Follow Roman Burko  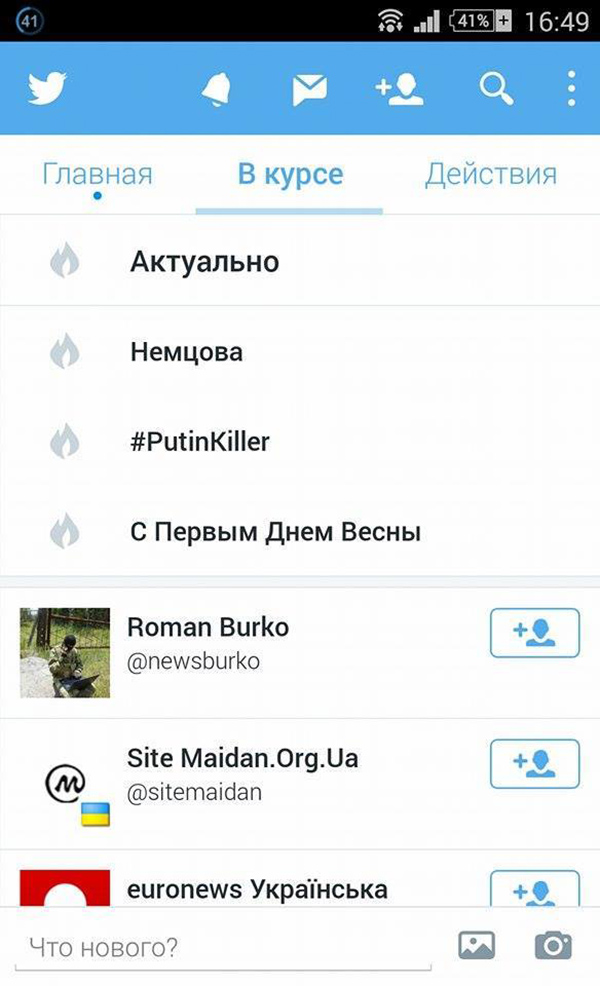534,632
